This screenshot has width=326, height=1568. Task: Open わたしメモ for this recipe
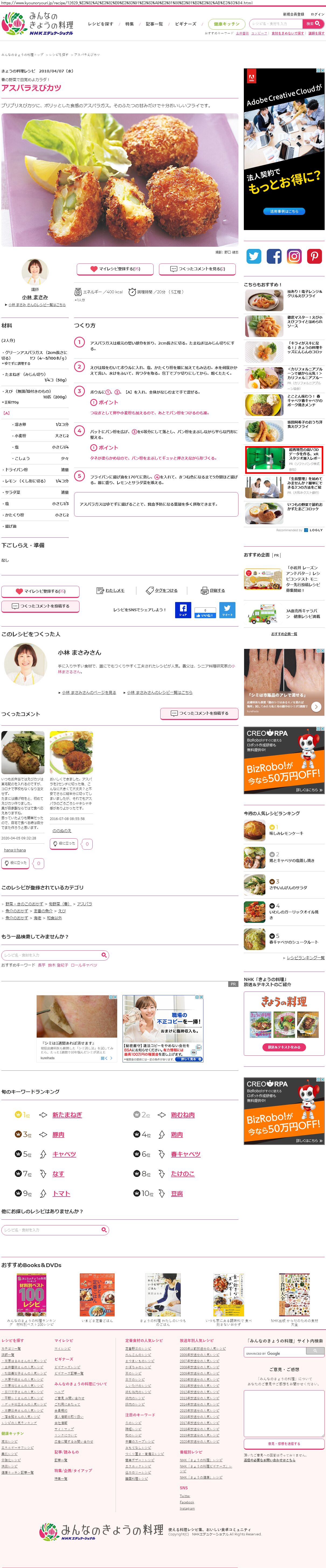(x=111, y=590)
